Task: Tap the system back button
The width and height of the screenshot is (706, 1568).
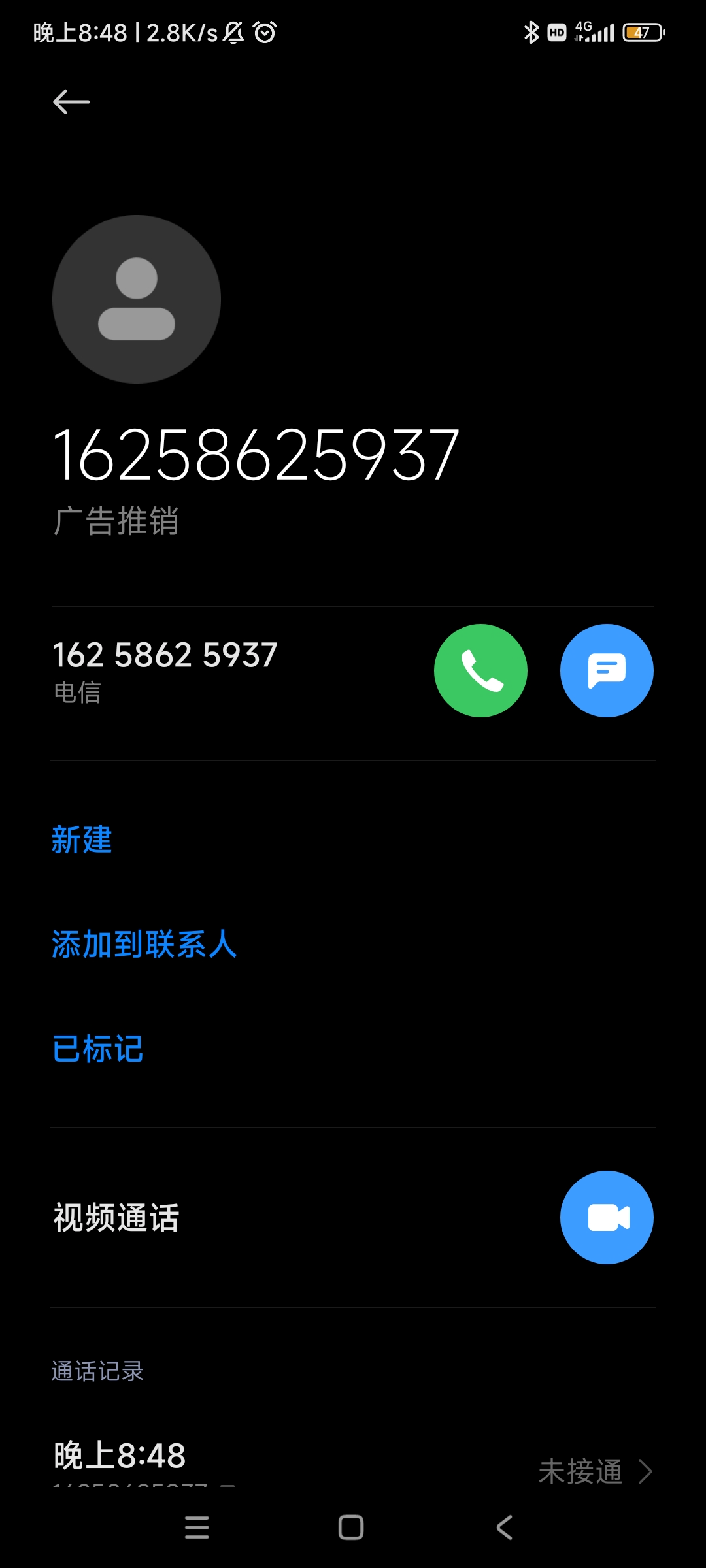Action: tap(505, 1527)
